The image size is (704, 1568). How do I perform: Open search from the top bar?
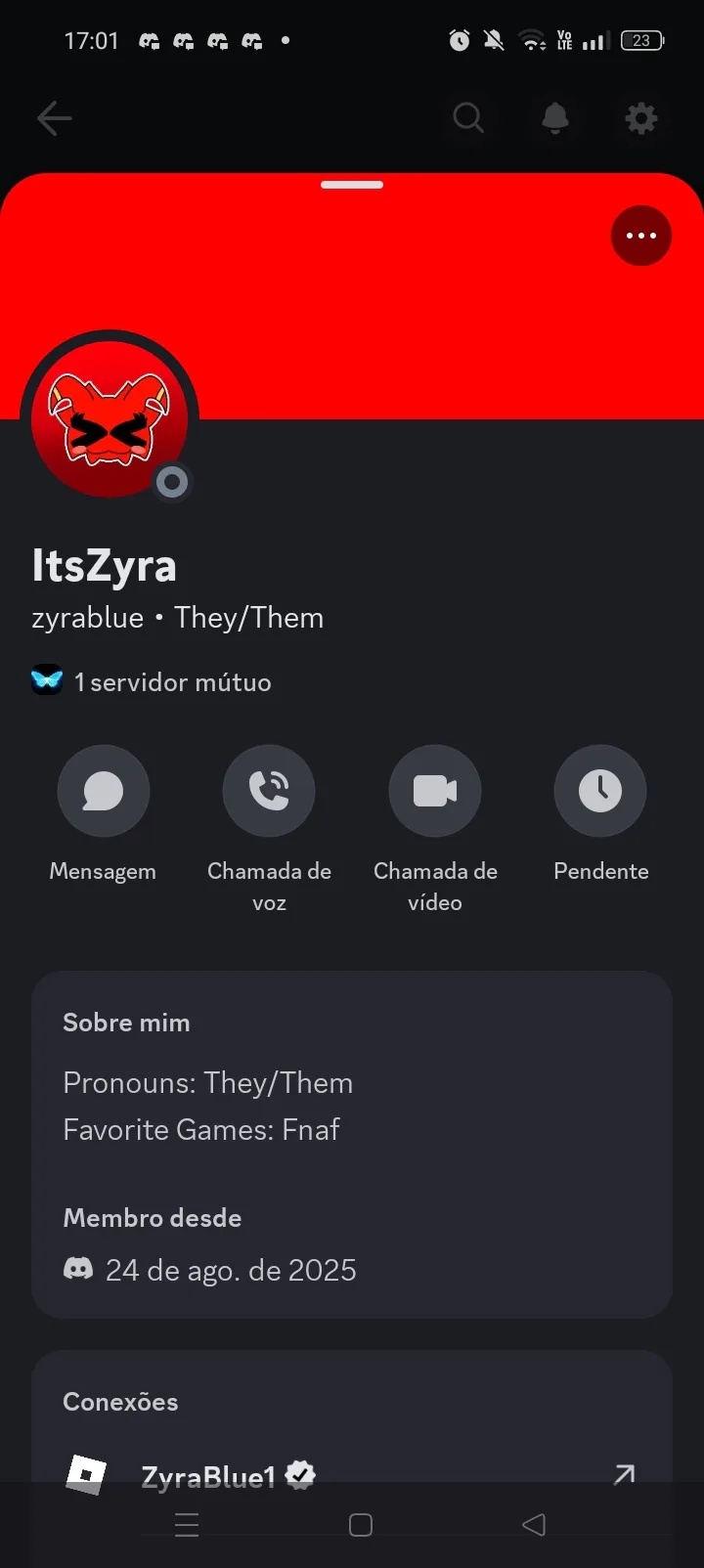pyautogui.click(x=468, y=118)
